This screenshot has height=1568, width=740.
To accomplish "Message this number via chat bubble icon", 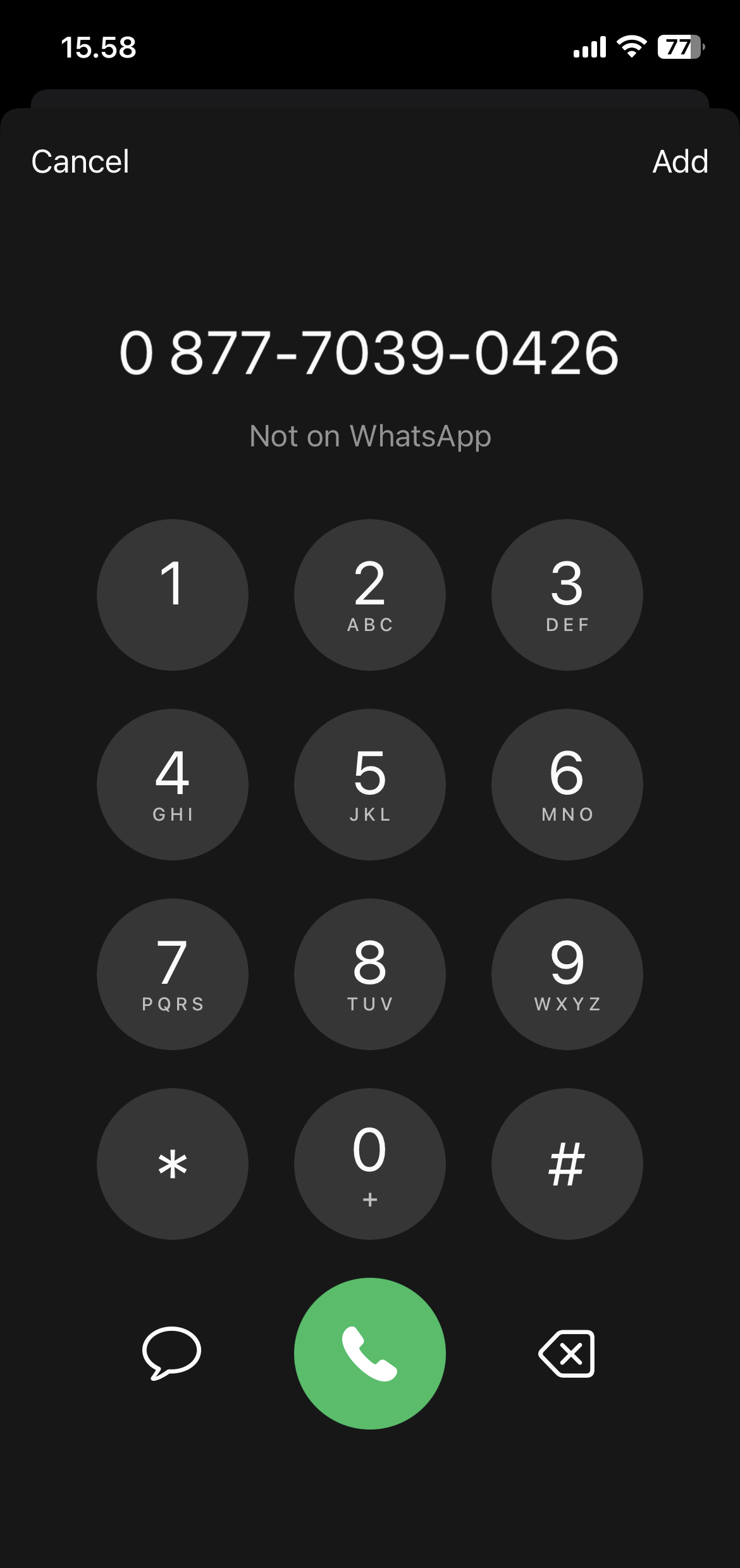I will pyautogui.click(x=172, y=1353).
